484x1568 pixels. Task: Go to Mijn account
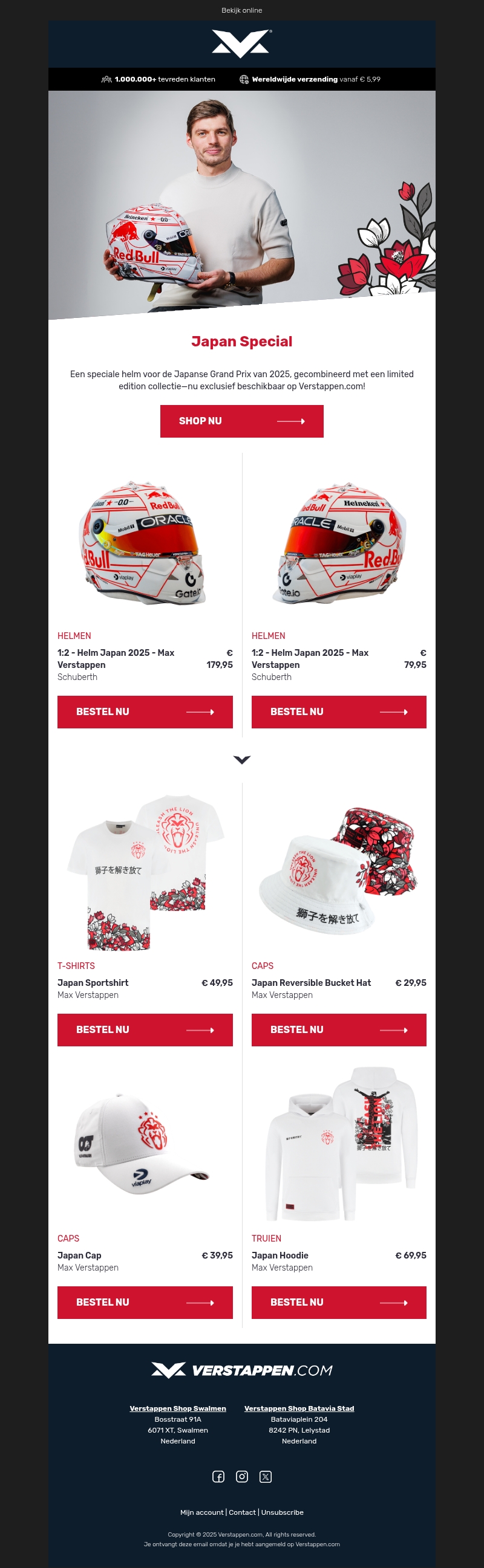202,1512
